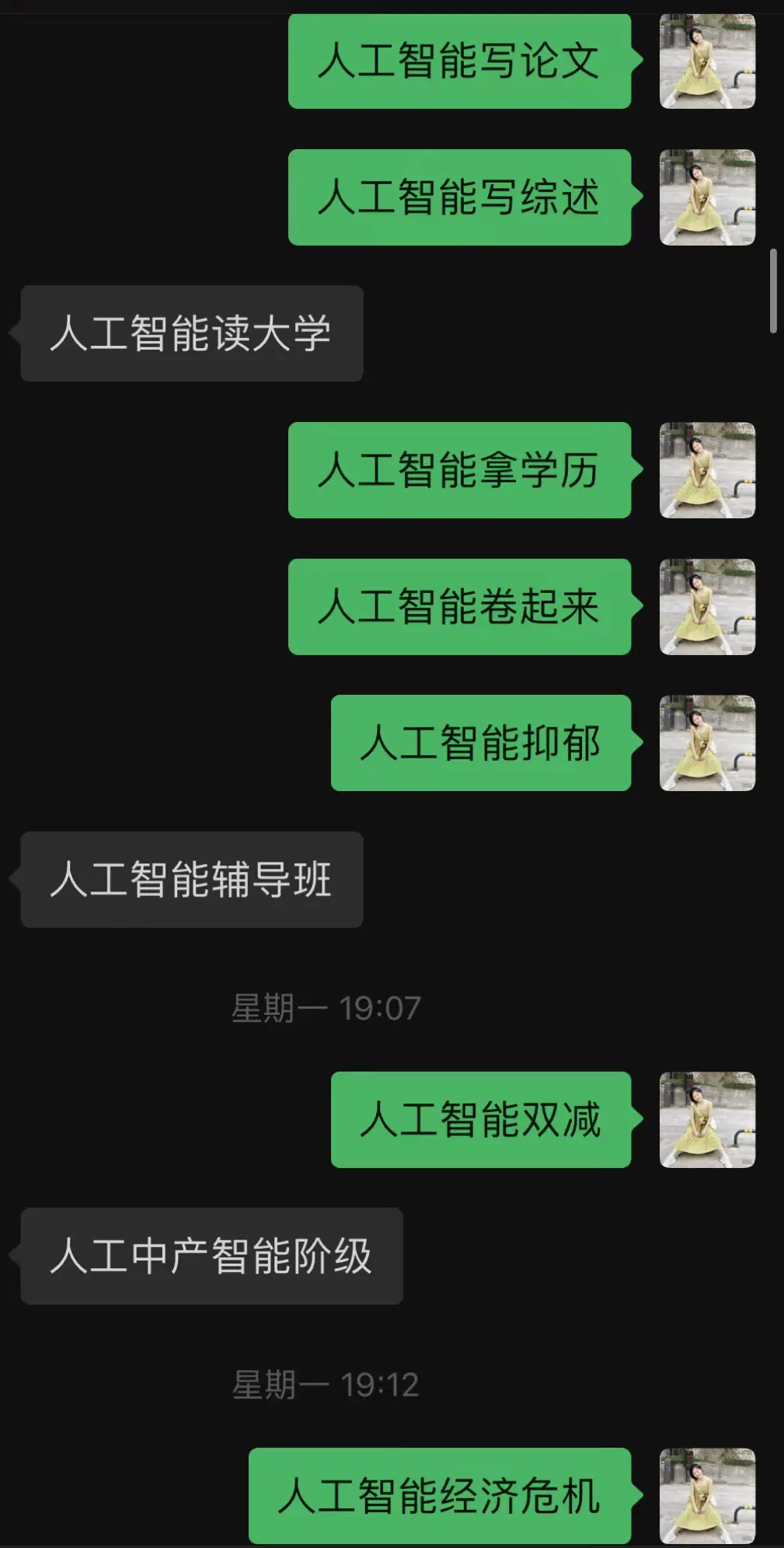The width and height of the screenshot is (784, 1548).
Task: Open profile via avatar beside 人工智能经济危机
Action: click(x=707, y=1496)
